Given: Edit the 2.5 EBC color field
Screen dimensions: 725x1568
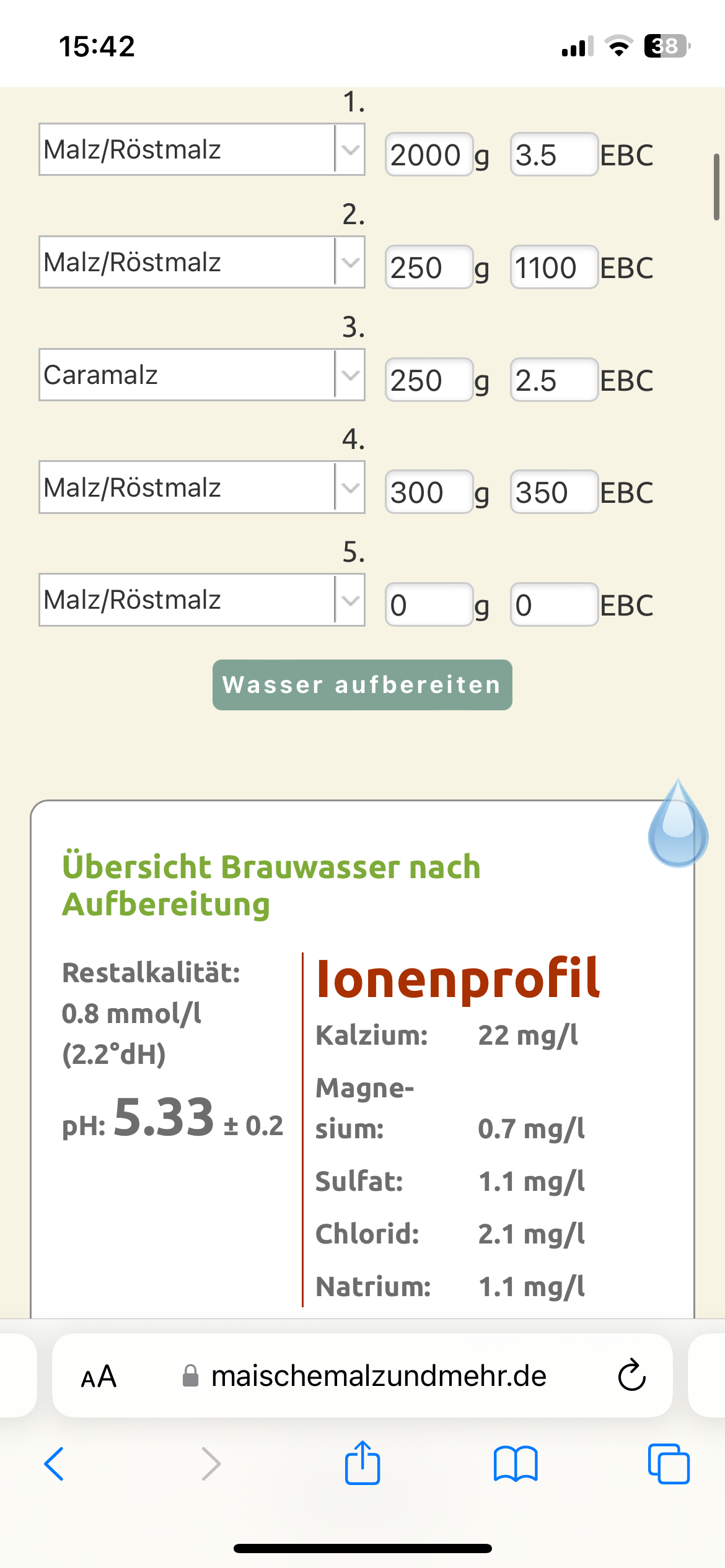Looking at the screenshot, I should [x=553, y=380].
